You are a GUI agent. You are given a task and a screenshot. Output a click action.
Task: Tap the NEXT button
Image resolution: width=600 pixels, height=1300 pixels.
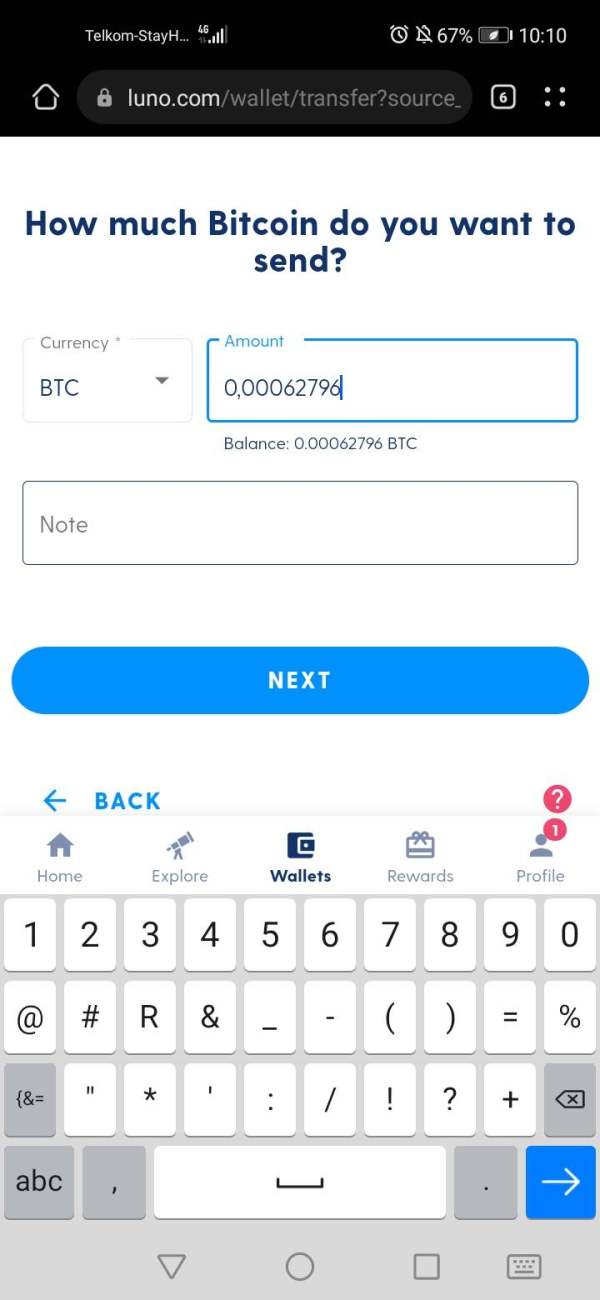(x=300, y=680)
